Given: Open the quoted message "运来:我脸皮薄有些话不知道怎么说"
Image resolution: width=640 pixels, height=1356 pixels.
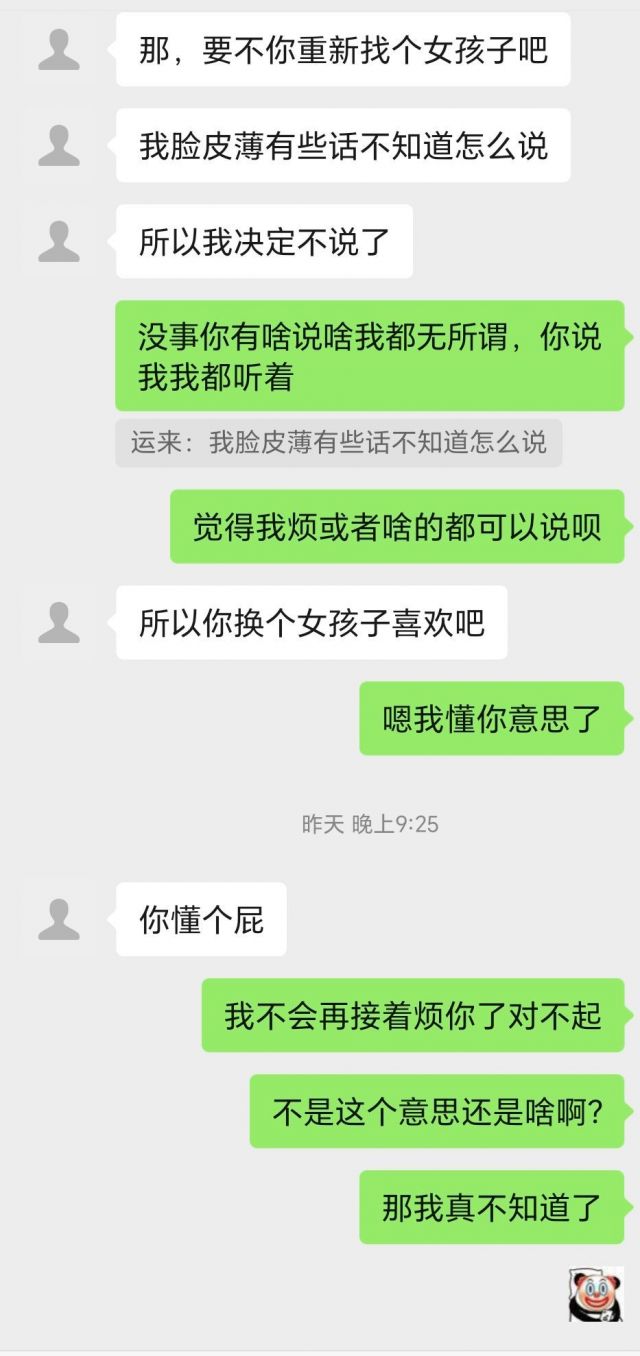Looking at the screenshot, I should [339, 443].
